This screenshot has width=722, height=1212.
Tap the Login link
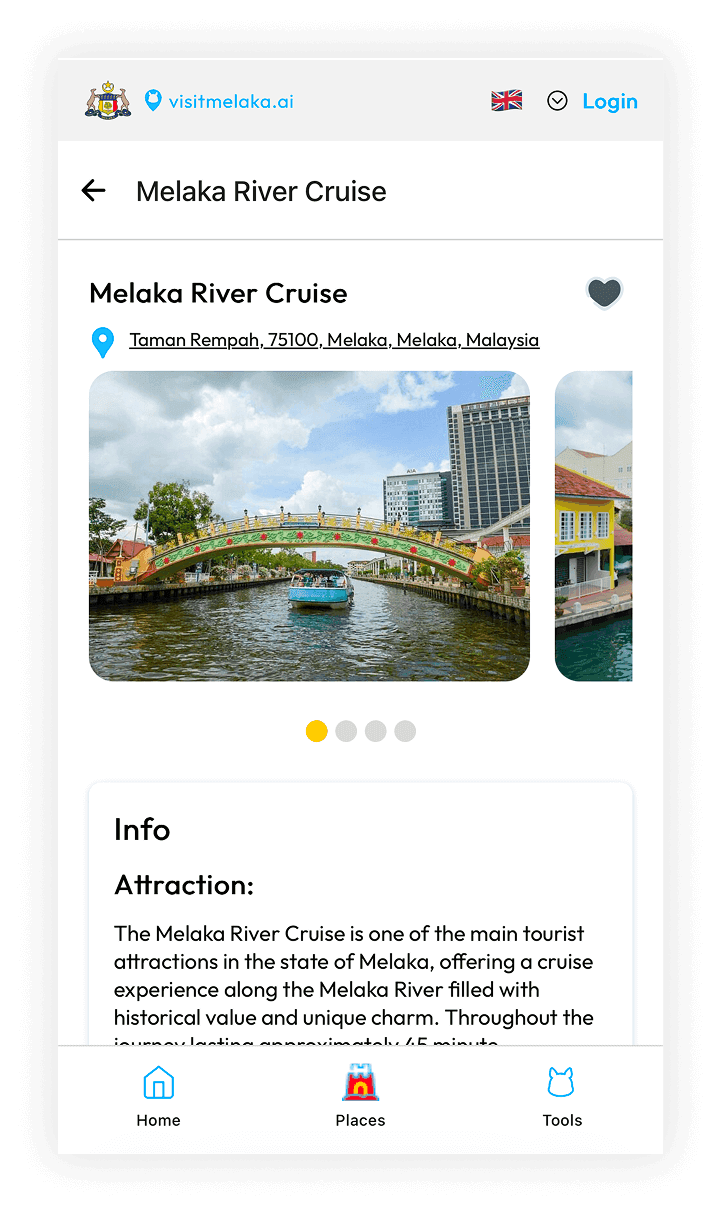[x=610, y=100]
